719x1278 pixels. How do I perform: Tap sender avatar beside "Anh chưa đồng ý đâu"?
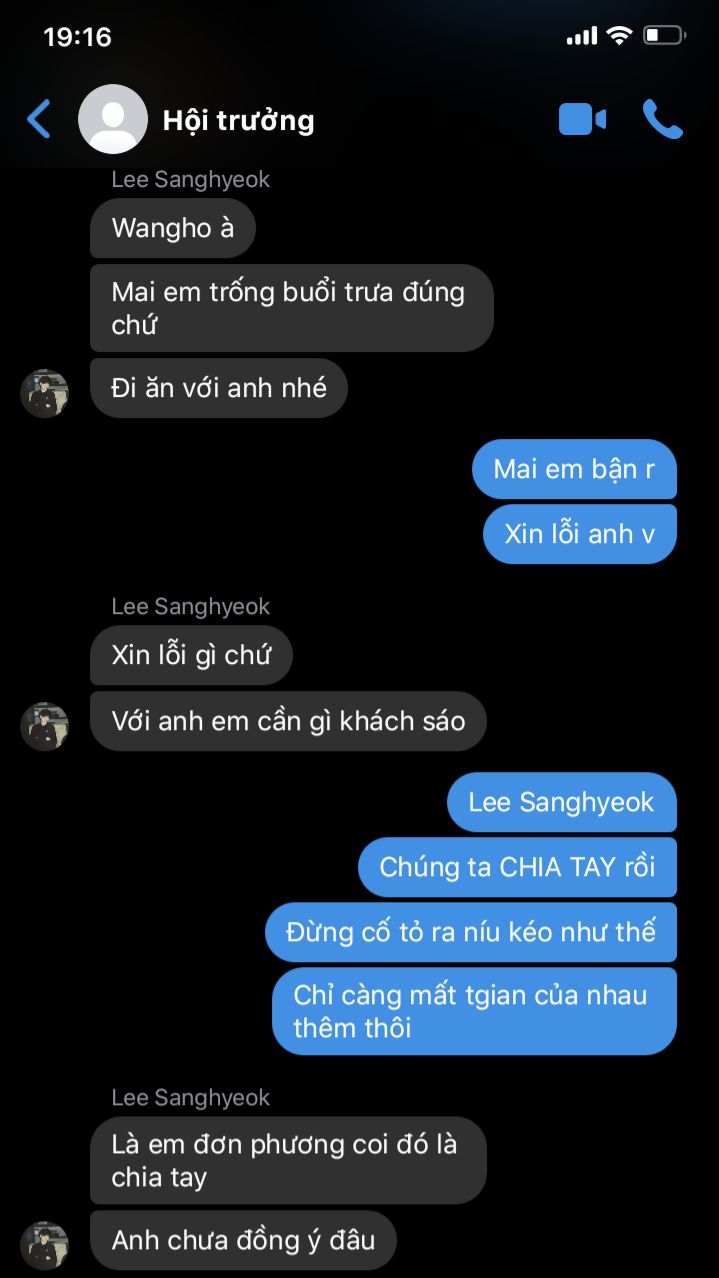(45, 1245)
